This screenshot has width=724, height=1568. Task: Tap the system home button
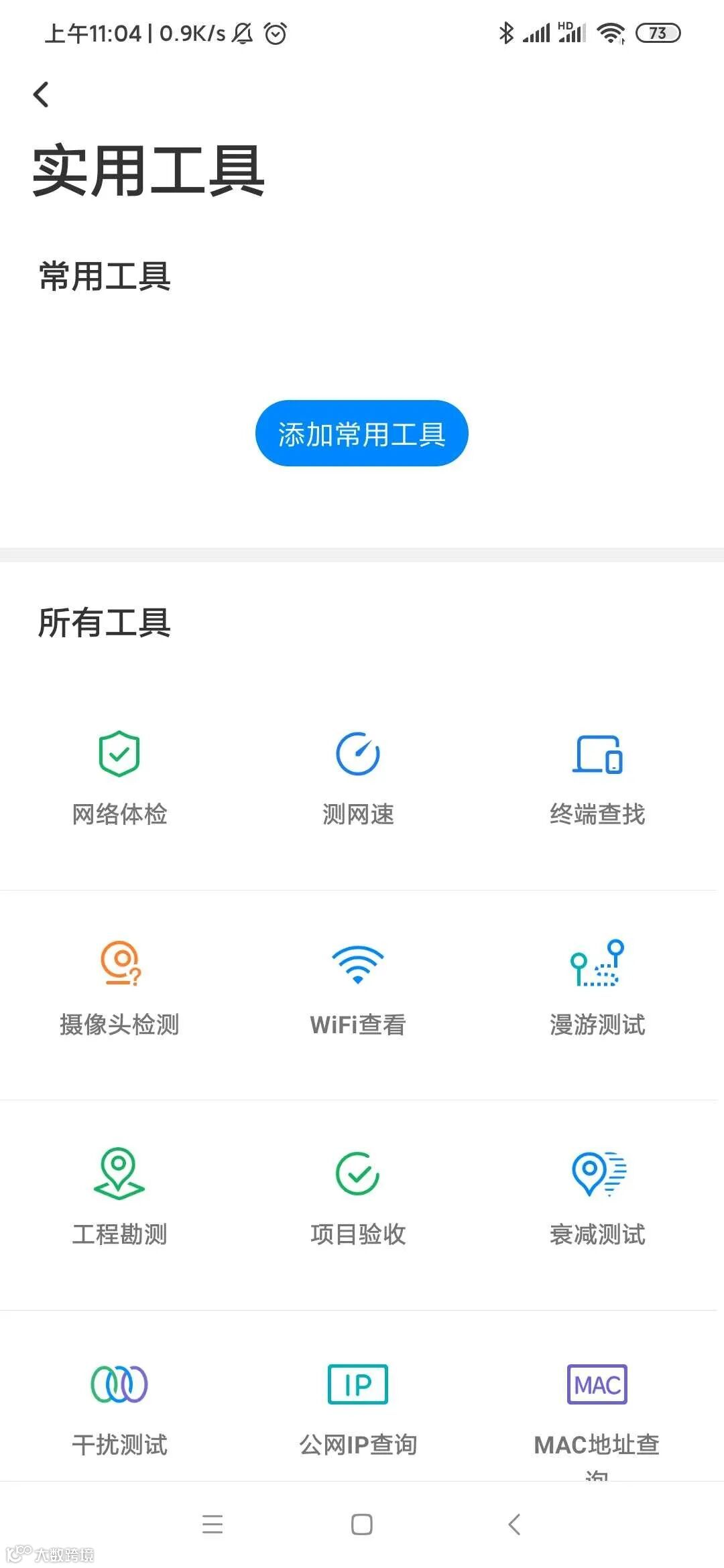tap(362, 1524)
